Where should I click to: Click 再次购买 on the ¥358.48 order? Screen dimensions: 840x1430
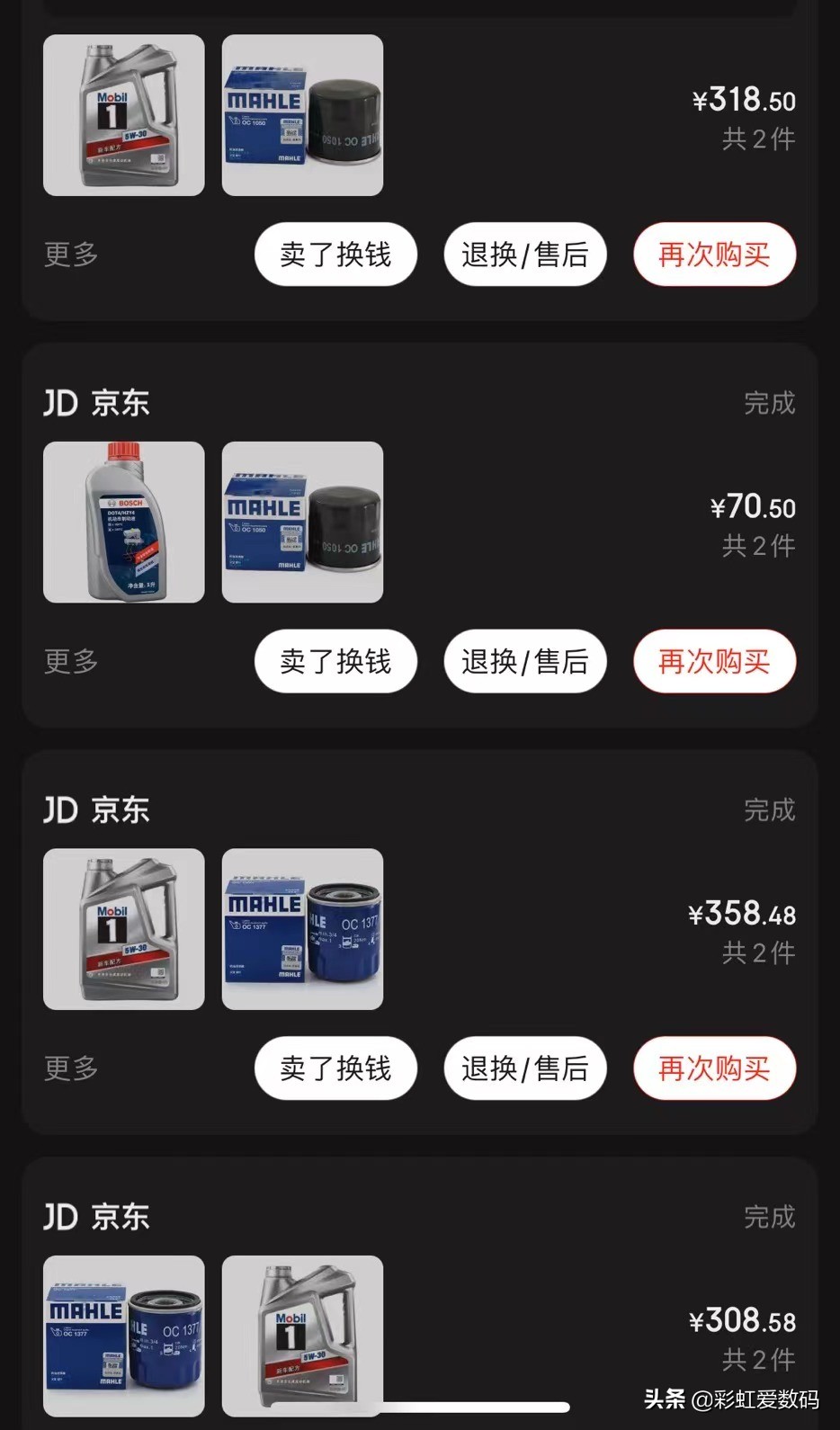(x=713, y=1068)
